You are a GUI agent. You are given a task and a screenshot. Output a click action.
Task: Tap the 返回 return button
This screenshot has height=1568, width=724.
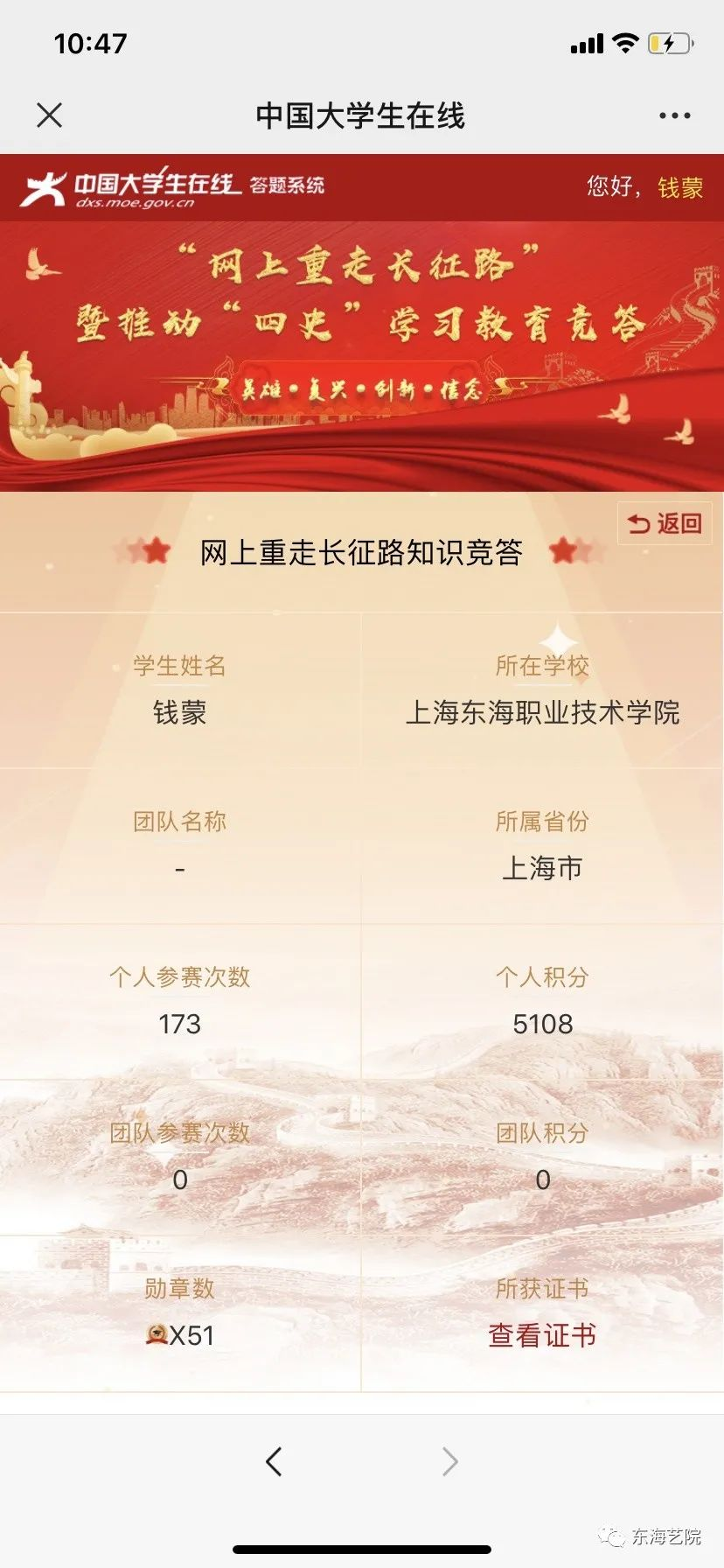click(x=665, y=523)
